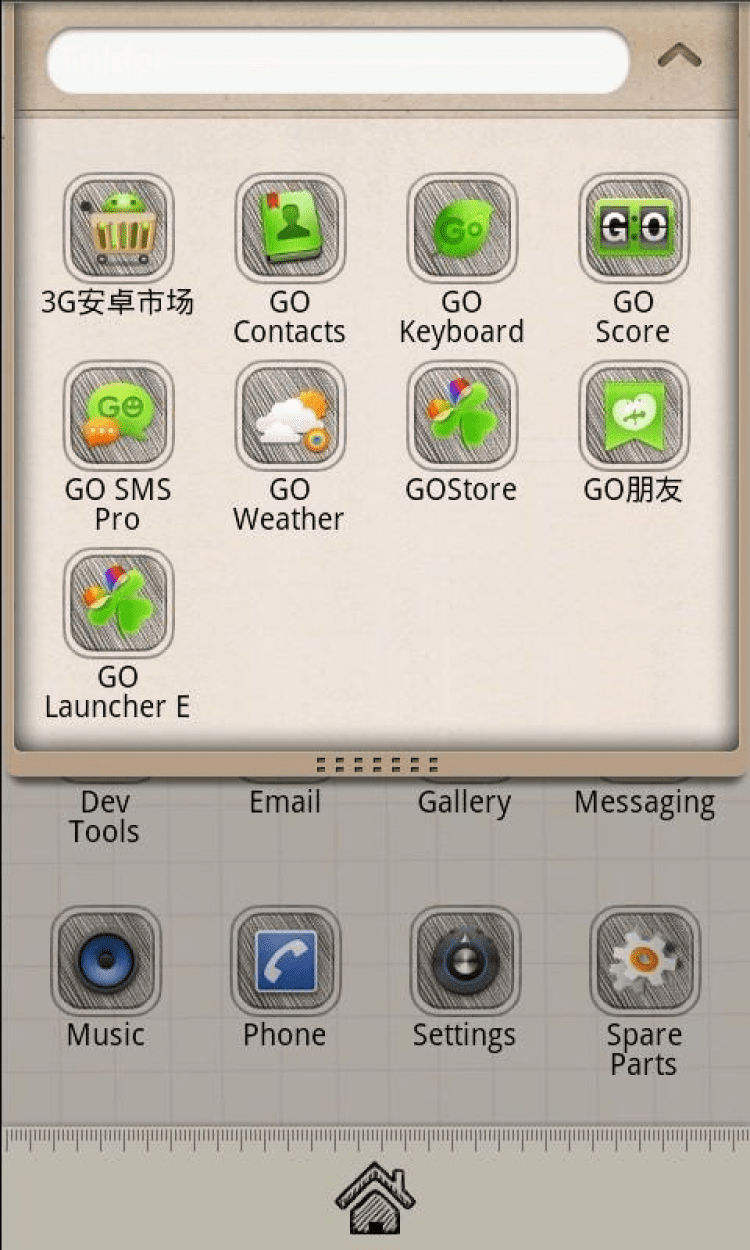Collapse the folder with the up chevron
Screen dimensions: 750x1250
[x=680, y=57]
